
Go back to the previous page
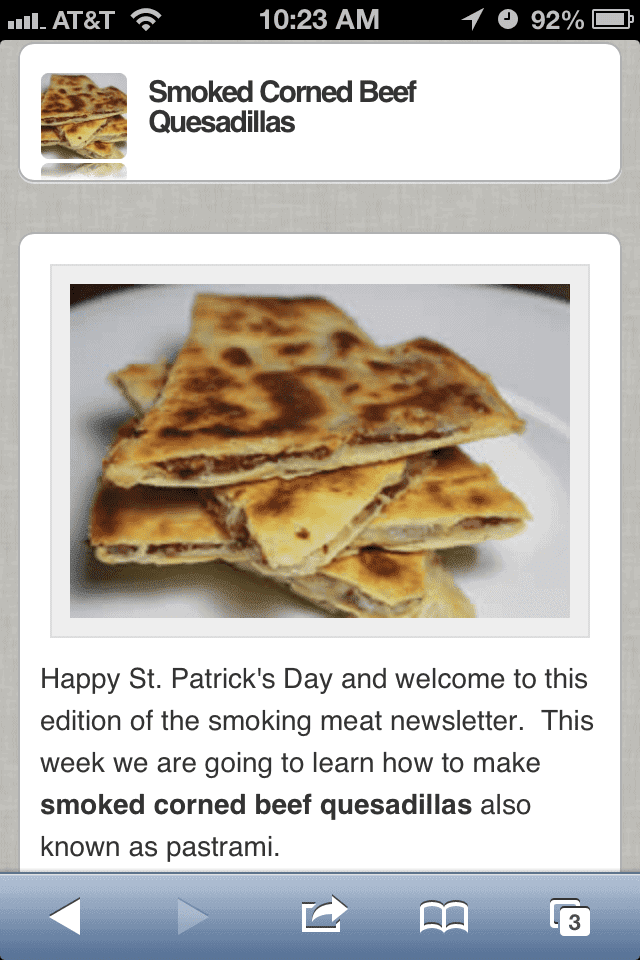point(65,916)
